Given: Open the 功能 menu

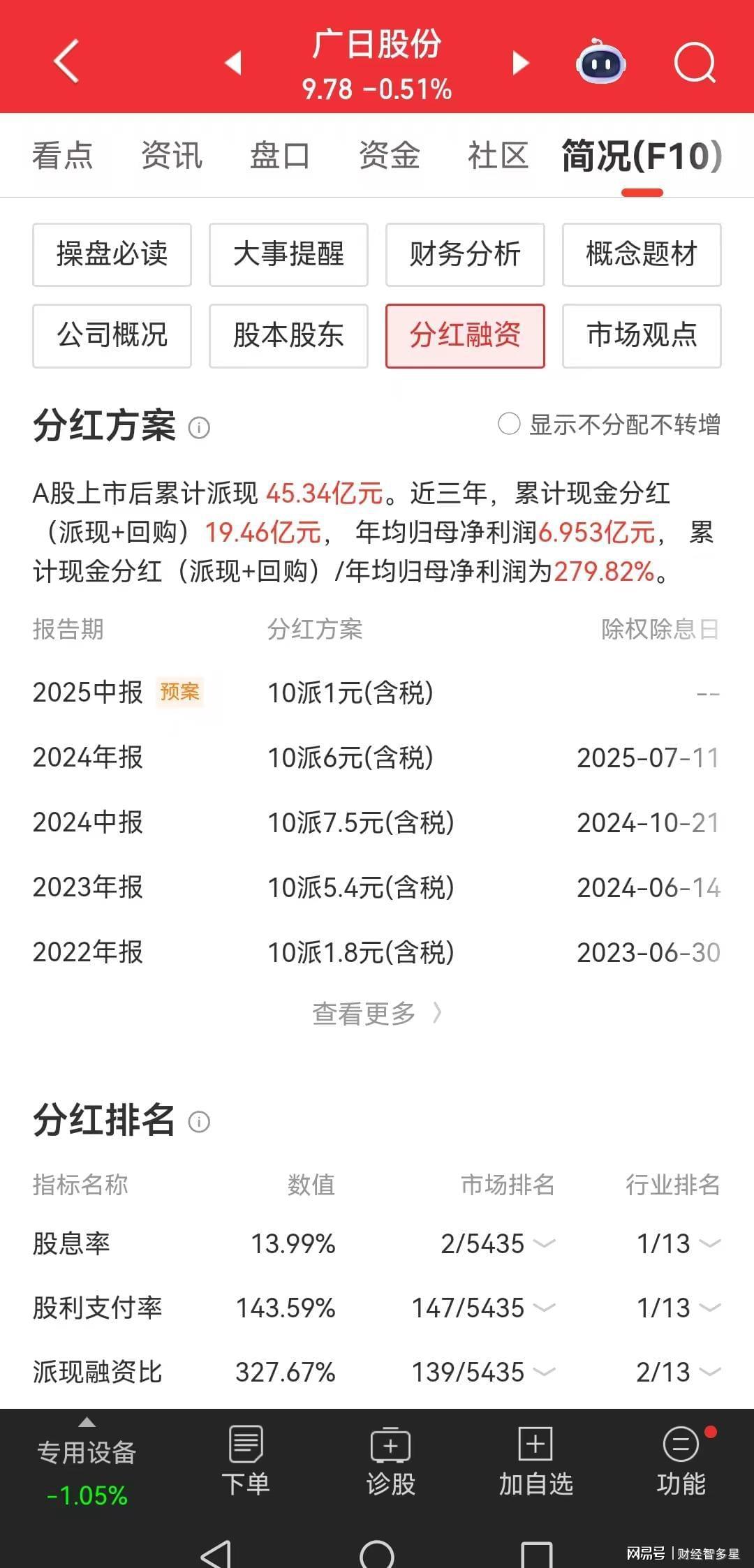Looking at the screenshot, I should pos(681,1461).
